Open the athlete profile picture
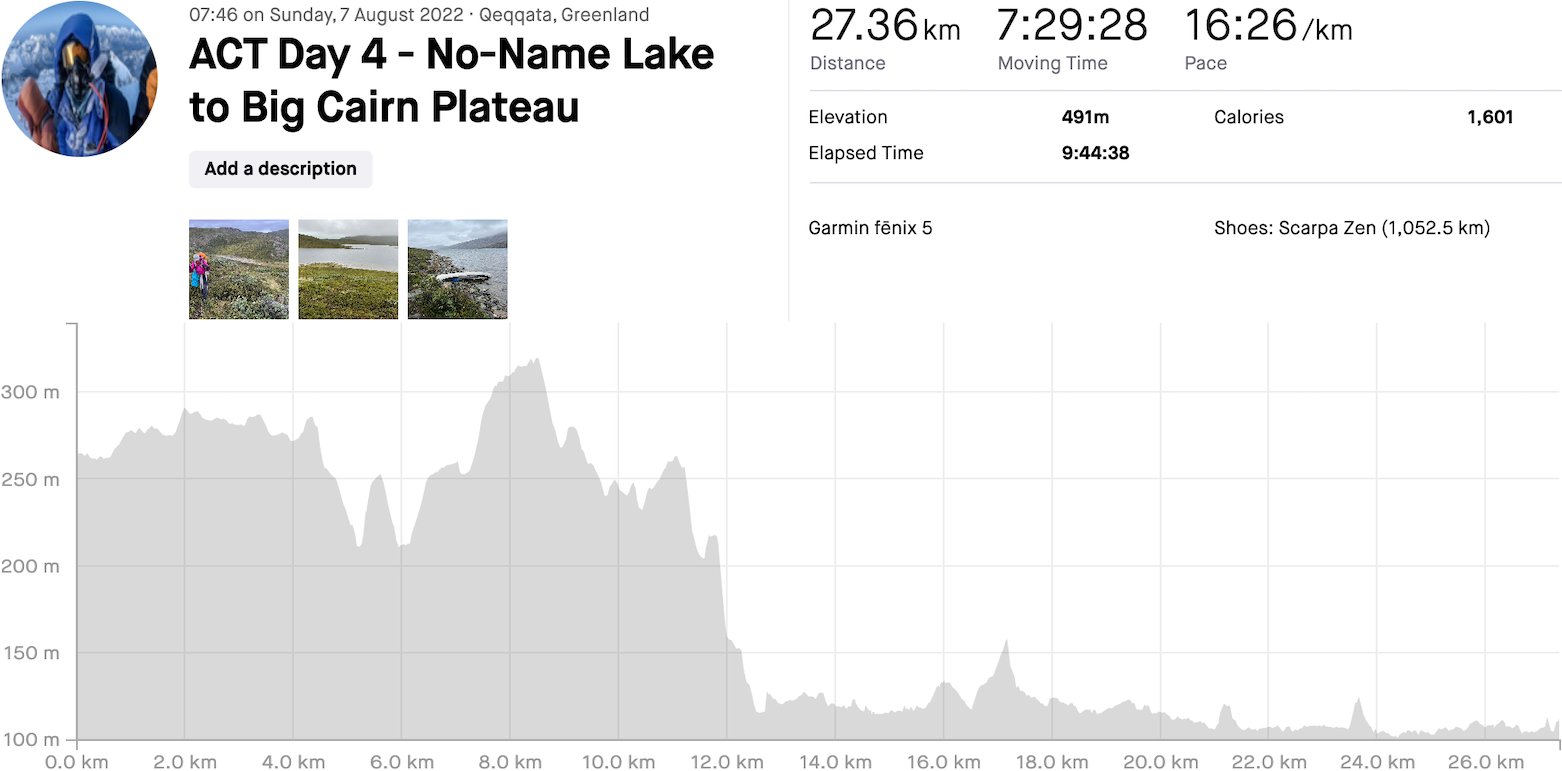 tap(80, 79)
